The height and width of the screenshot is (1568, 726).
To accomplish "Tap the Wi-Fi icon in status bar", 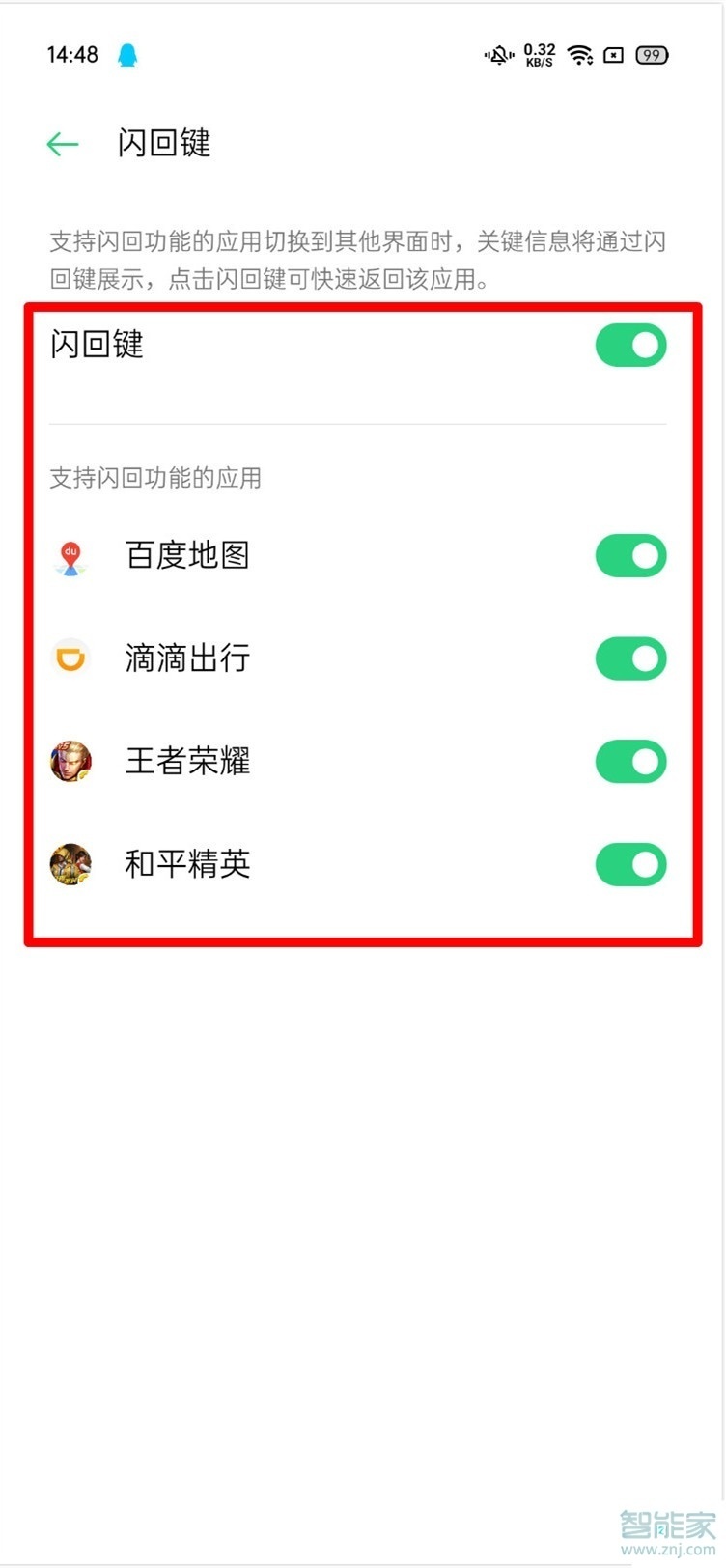I will 579,55.
